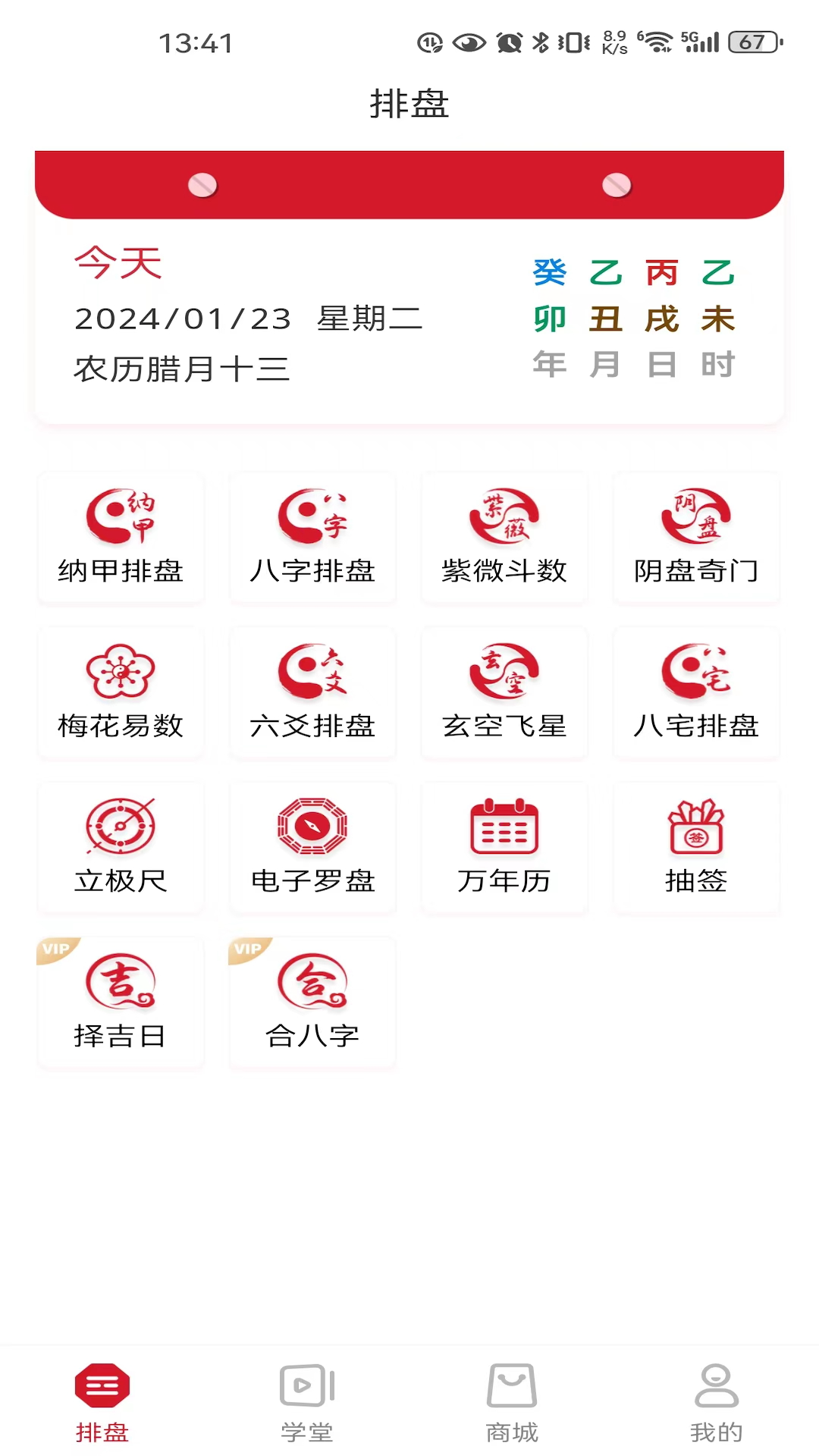Image resolution: width=819 pixels, height=1456 pixels.
Task: Launch 紫微斗数 chart
Action: (x=504, y=537)
